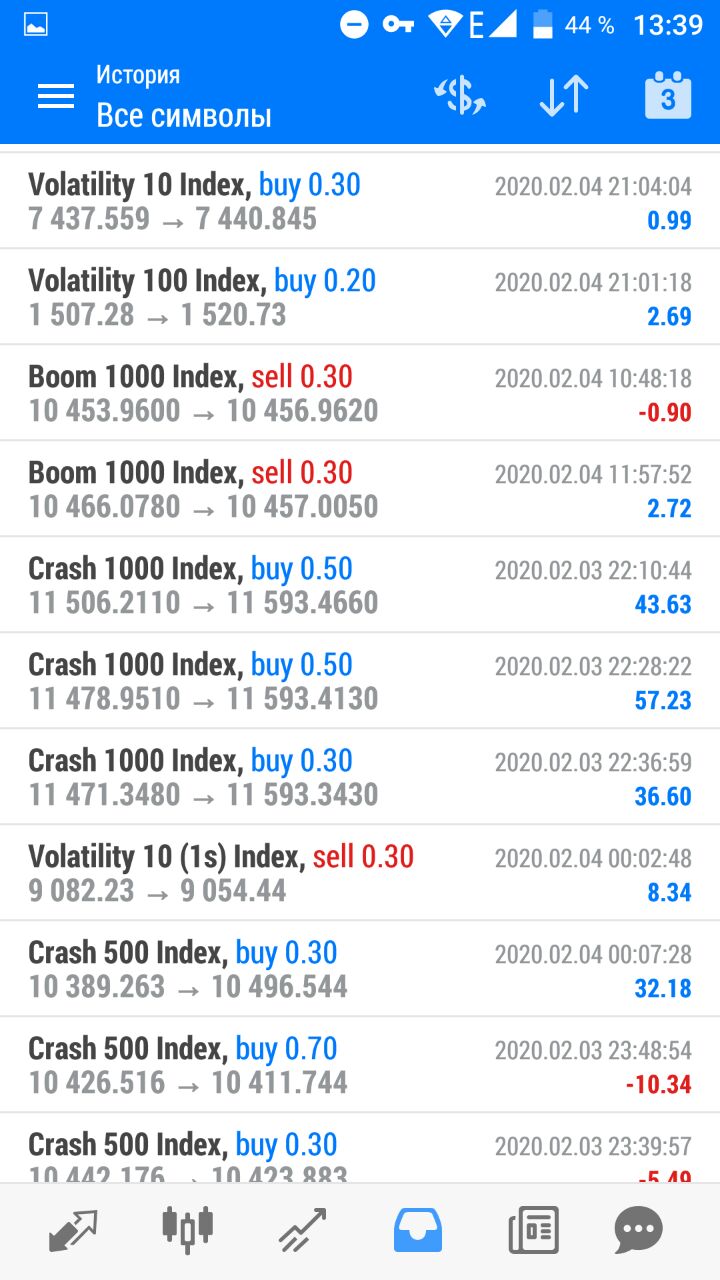Open the hamburger drawer menu

[56, 96]
